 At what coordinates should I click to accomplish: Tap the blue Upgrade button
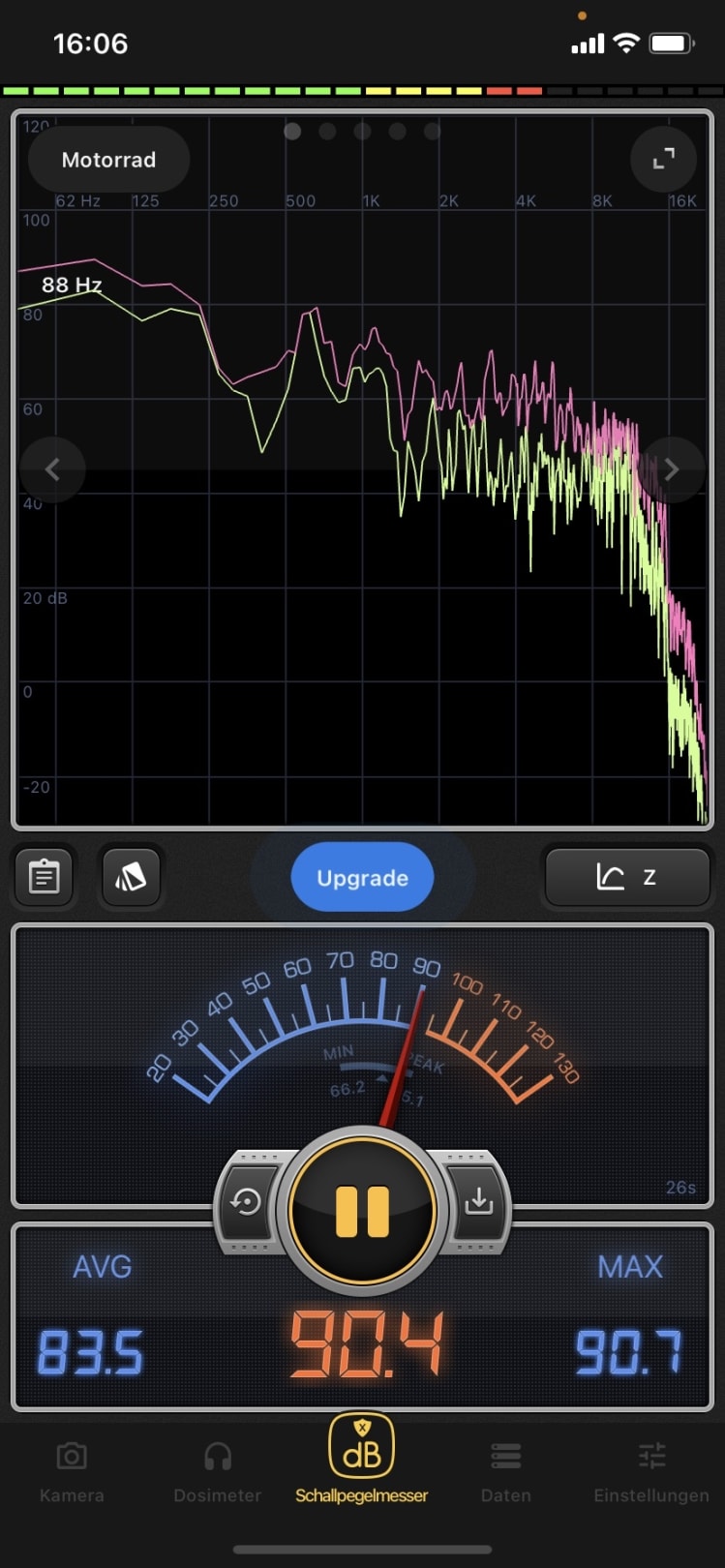pos(362,877)
